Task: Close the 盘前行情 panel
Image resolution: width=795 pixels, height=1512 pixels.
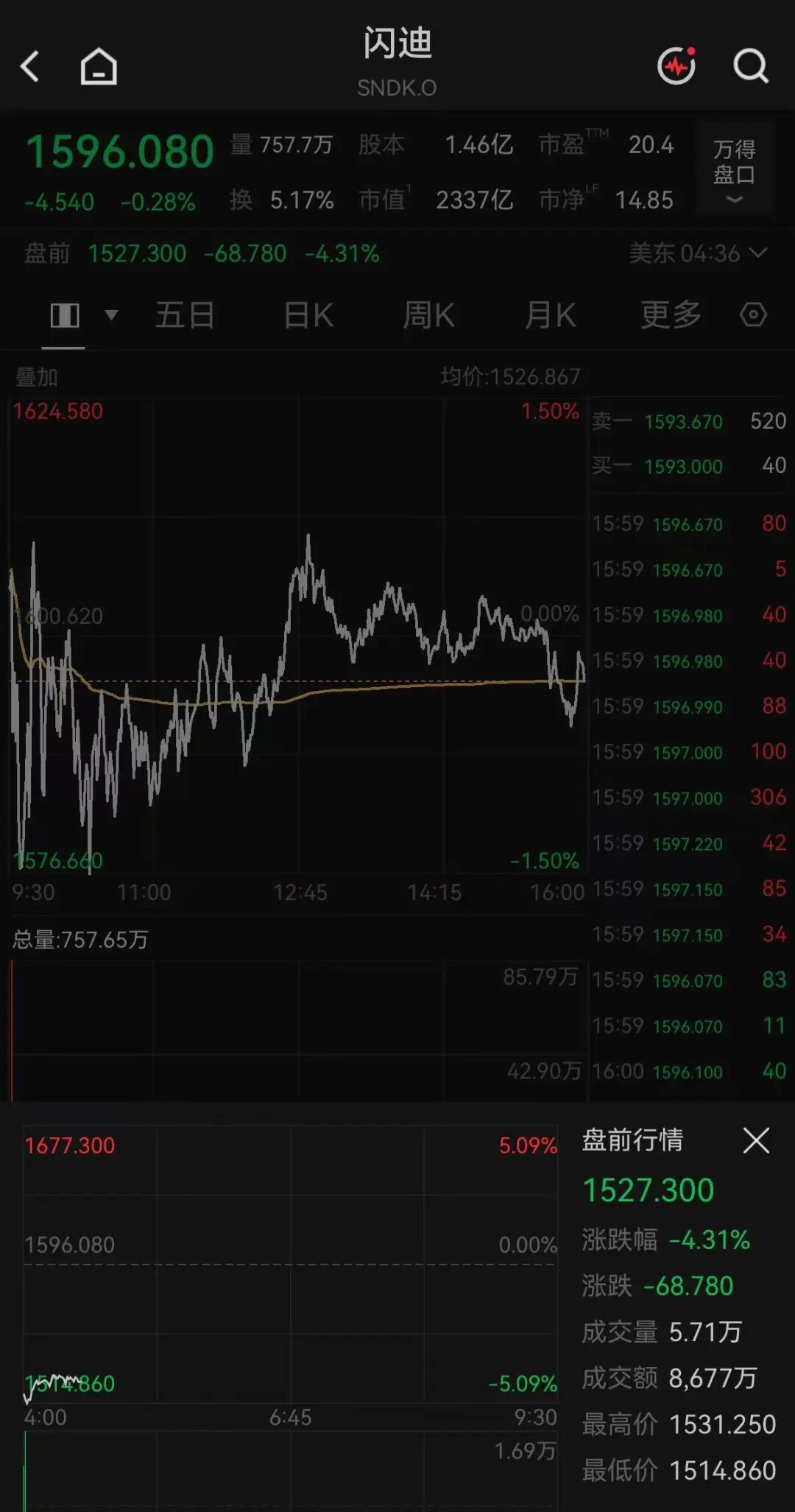Action: click(756, 1140)
